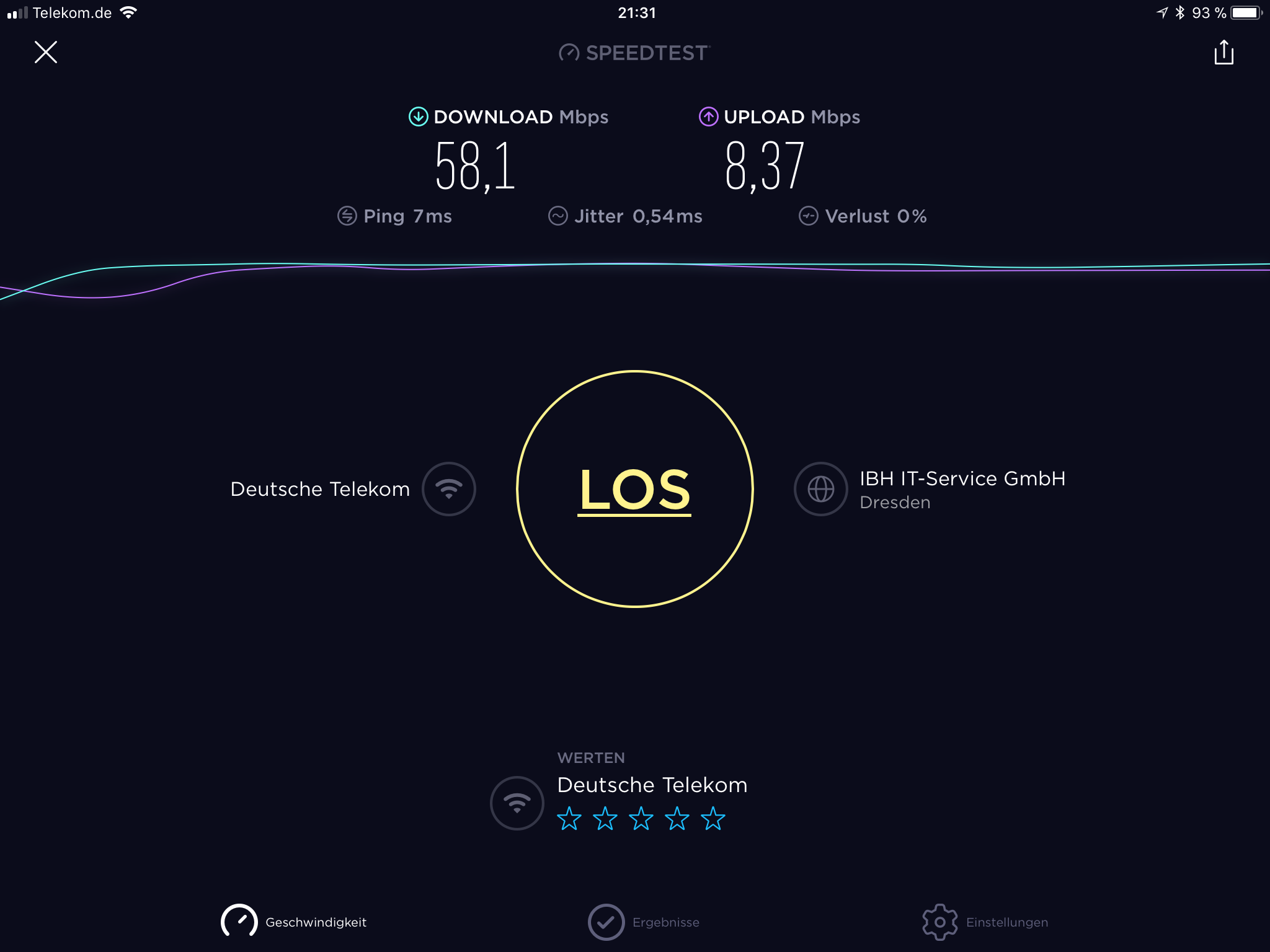Viewport: 1270px width, 952px height.
Task: Rate Deutsche Telekom five stars
Action: tap(713, 819)
